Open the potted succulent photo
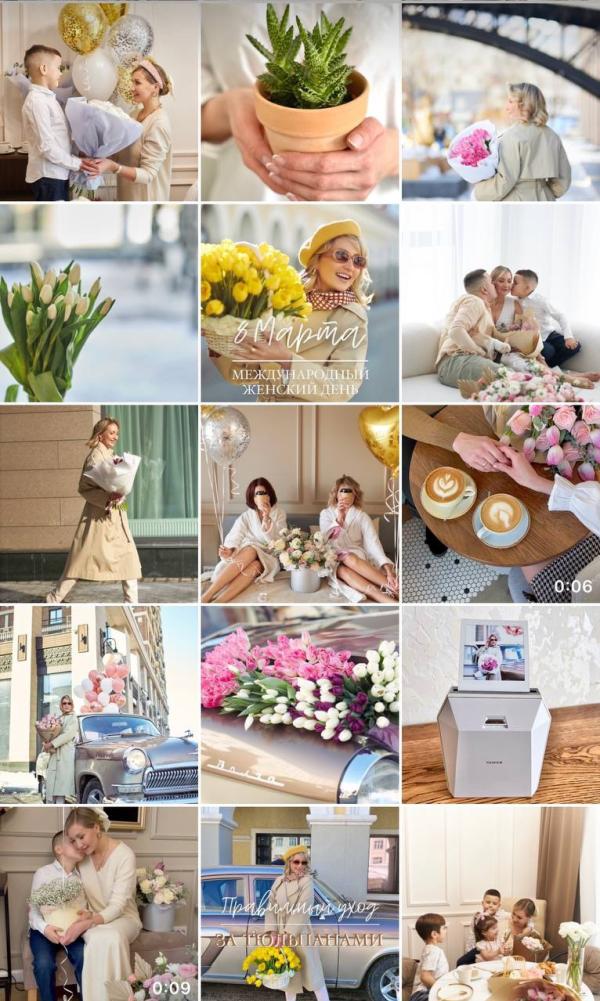Screen dimensions: 600x1001 tap(300, 102)
